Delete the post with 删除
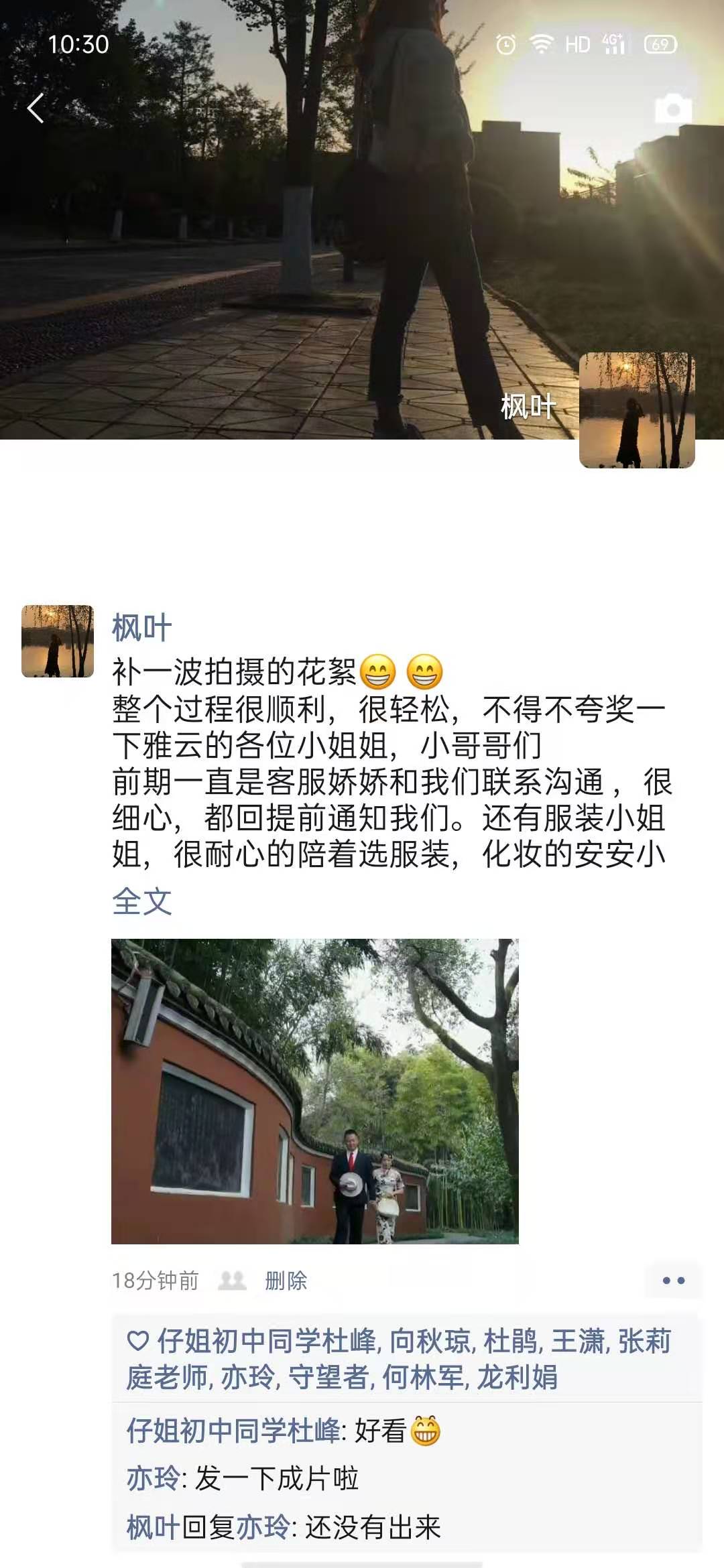Viewport: 724px width, 1568px height. [286, 1281]
